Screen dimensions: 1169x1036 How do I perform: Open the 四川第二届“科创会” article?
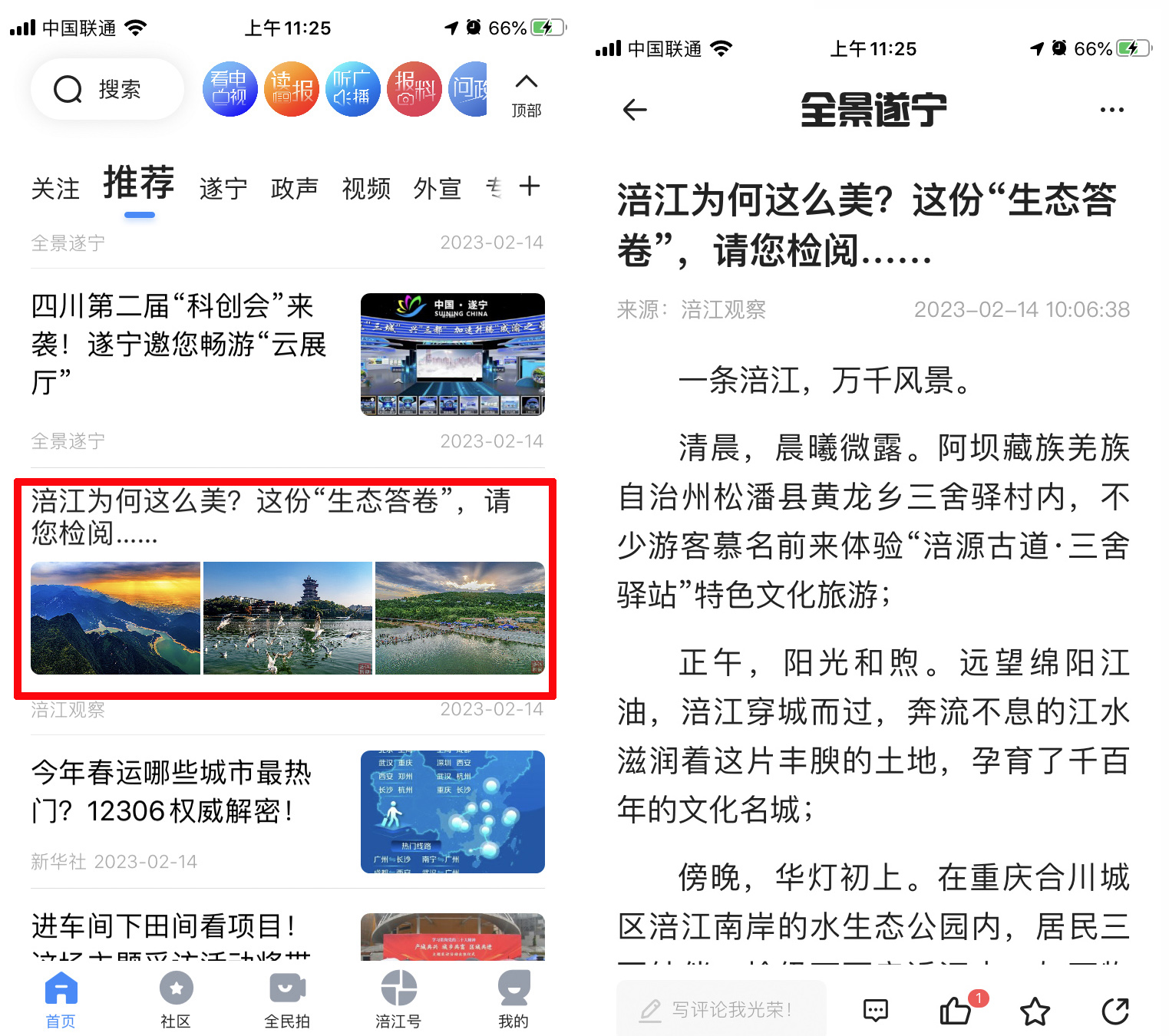[178, 344]
